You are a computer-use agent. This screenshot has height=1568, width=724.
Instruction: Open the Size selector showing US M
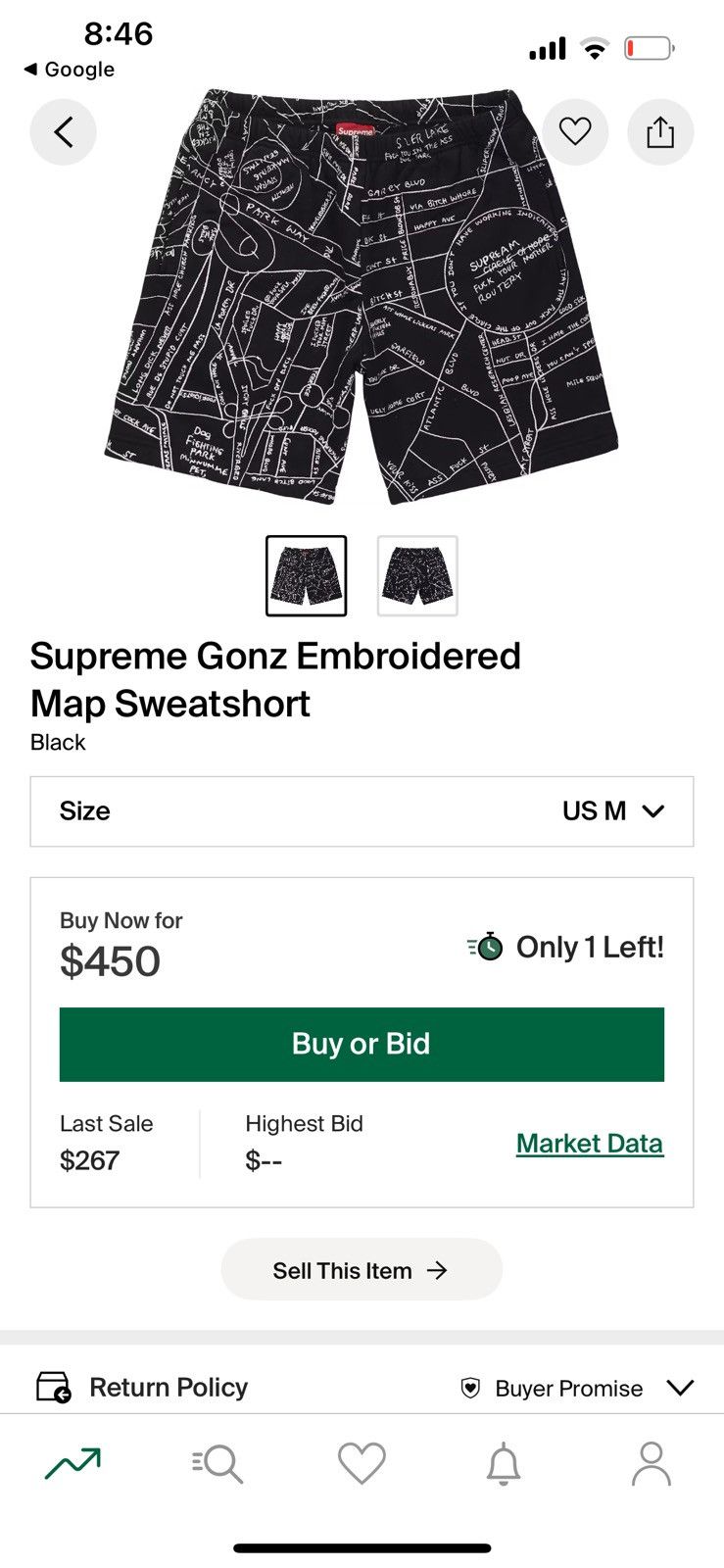(x=362, y=811)
